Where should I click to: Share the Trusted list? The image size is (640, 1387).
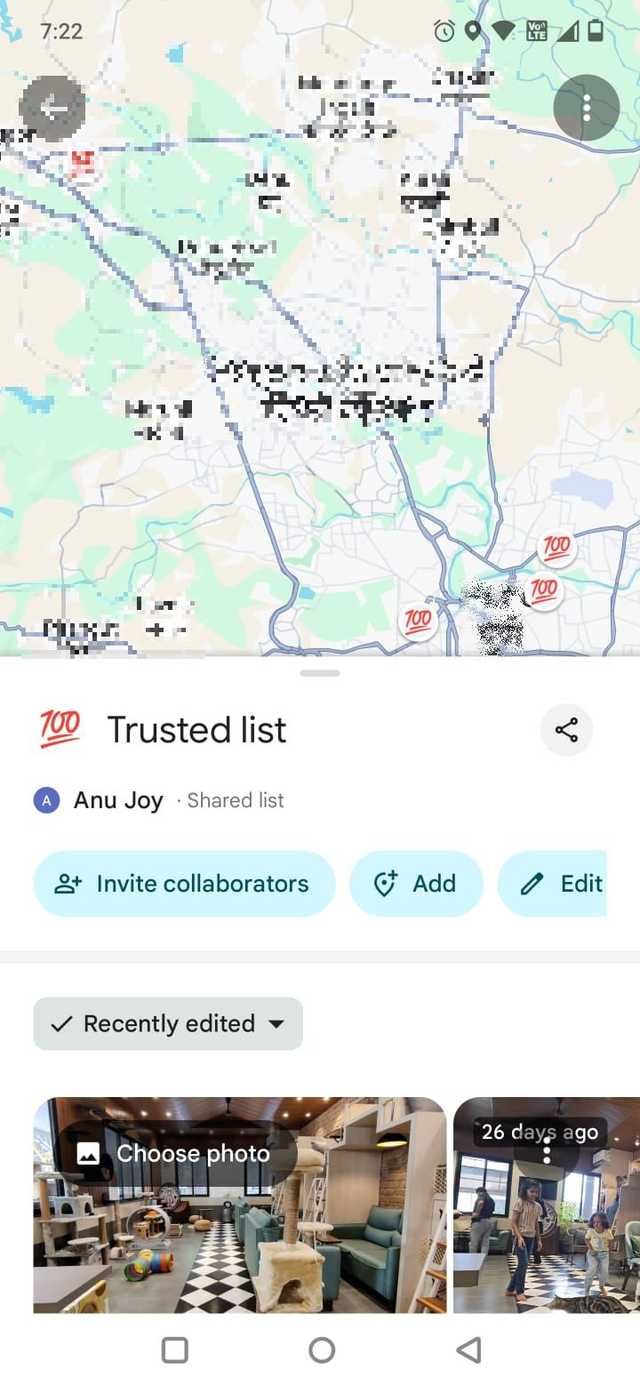566,730
